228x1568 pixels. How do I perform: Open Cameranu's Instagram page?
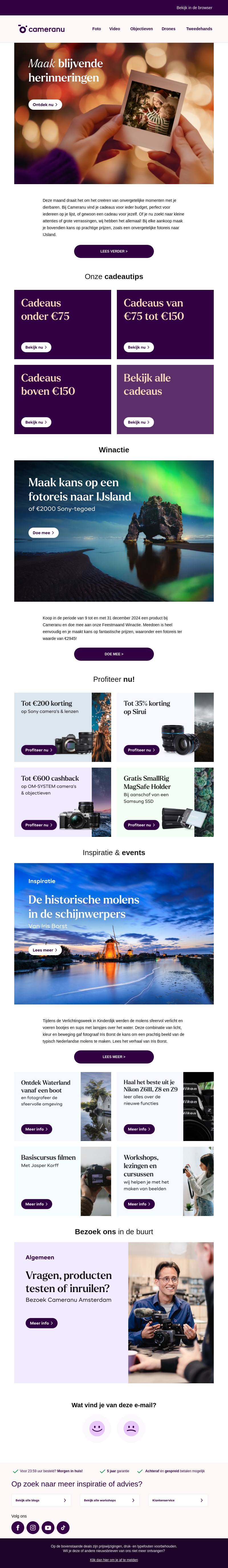[x=33, y=1527]
